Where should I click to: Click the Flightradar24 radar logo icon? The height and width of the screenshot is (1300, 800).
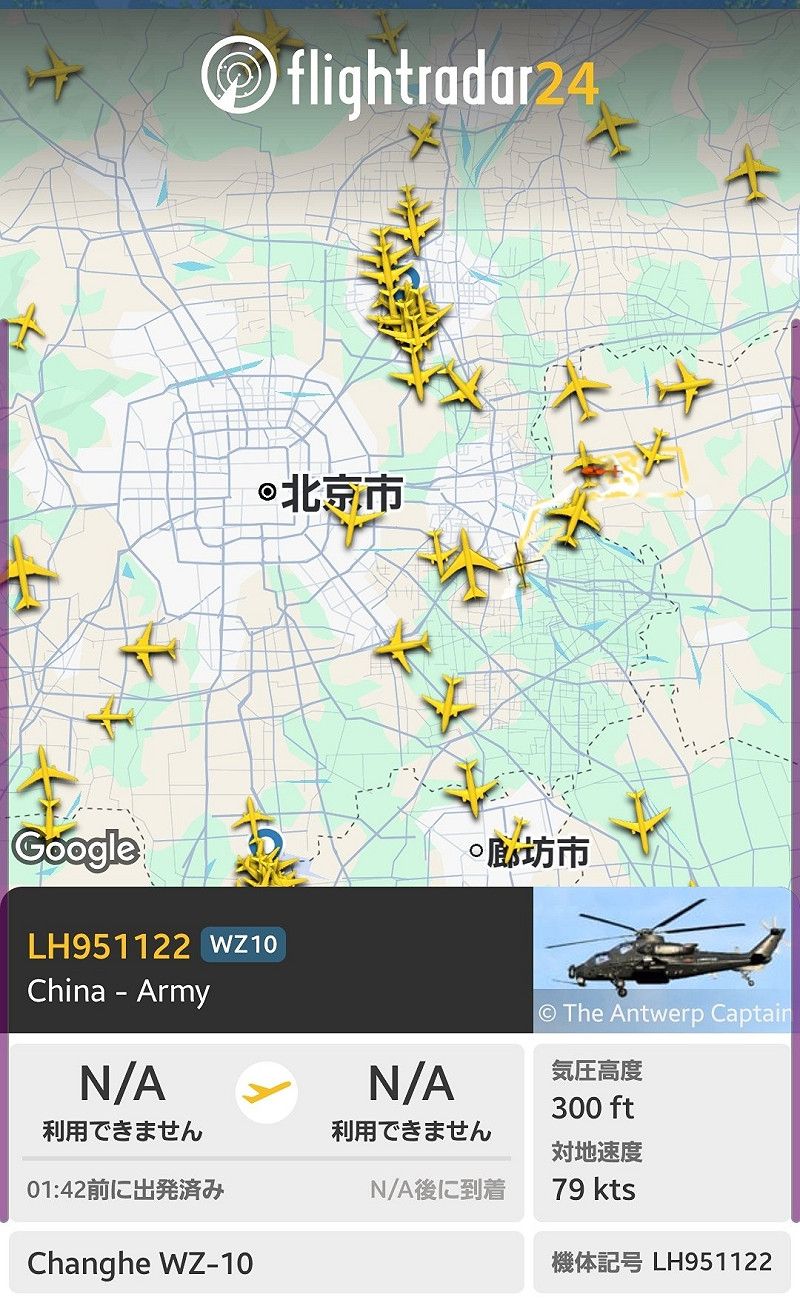240,72
